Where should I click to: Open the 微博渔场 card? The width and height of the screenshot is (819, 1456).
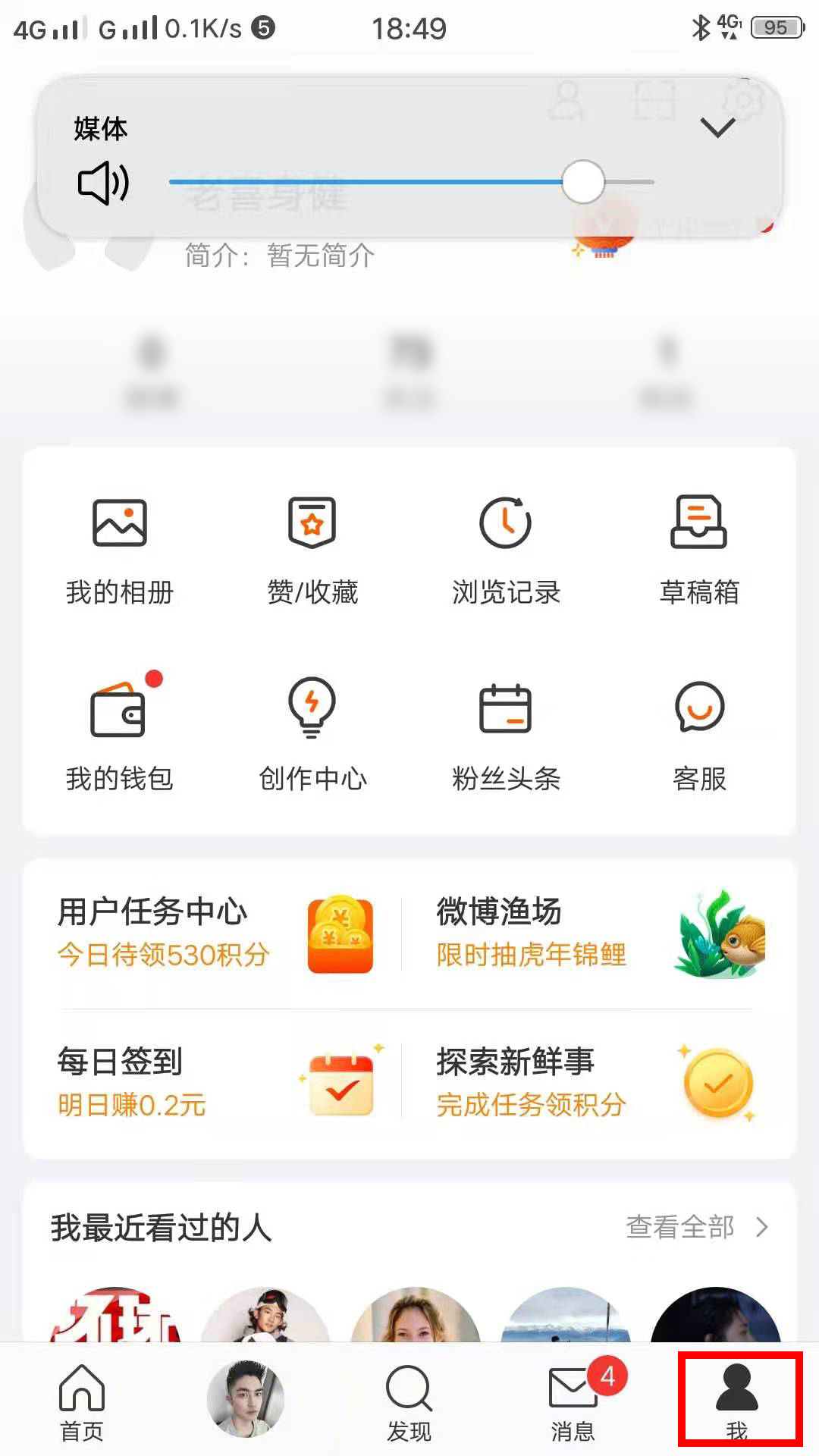tap(599, 933)
